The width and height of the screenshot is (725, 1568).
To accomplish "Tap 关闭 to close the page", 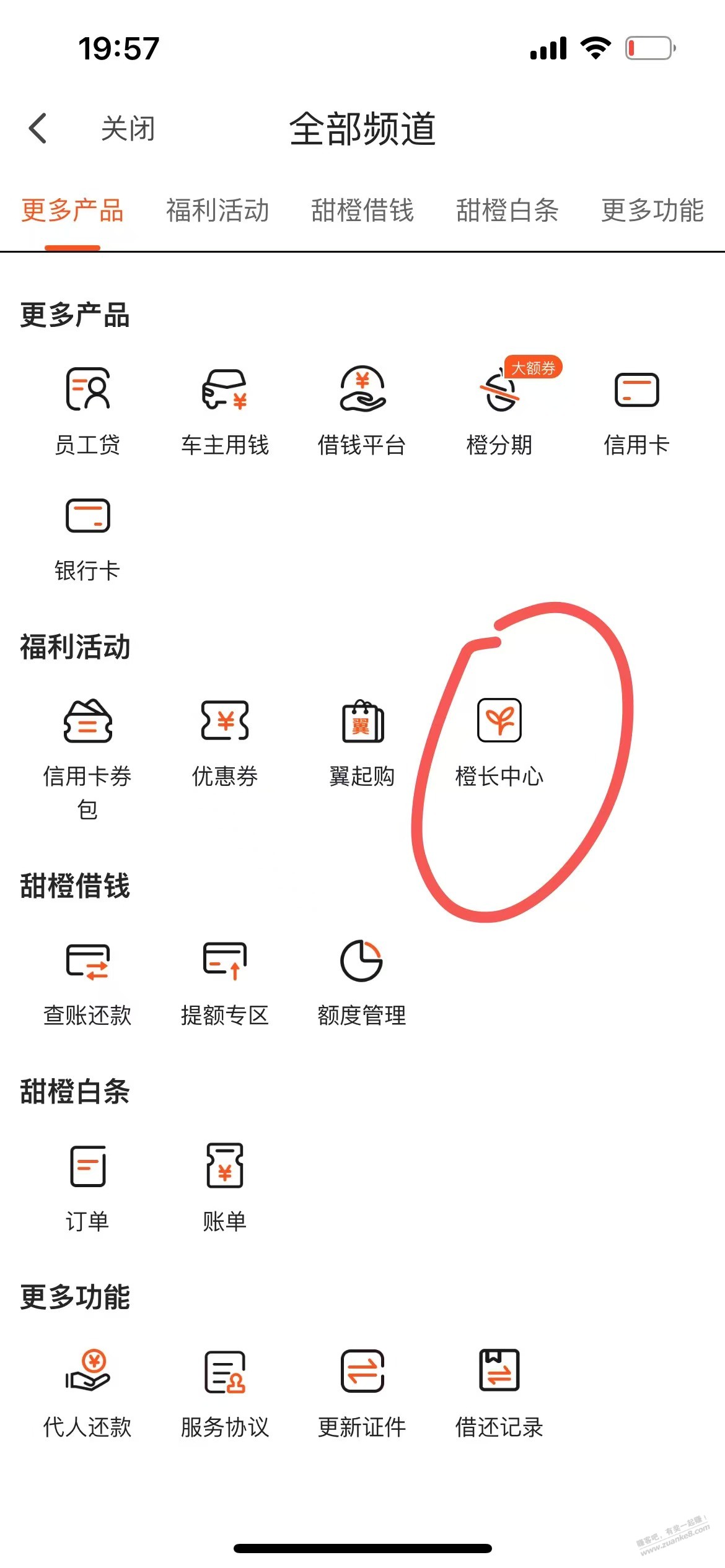I will point(128,129).
